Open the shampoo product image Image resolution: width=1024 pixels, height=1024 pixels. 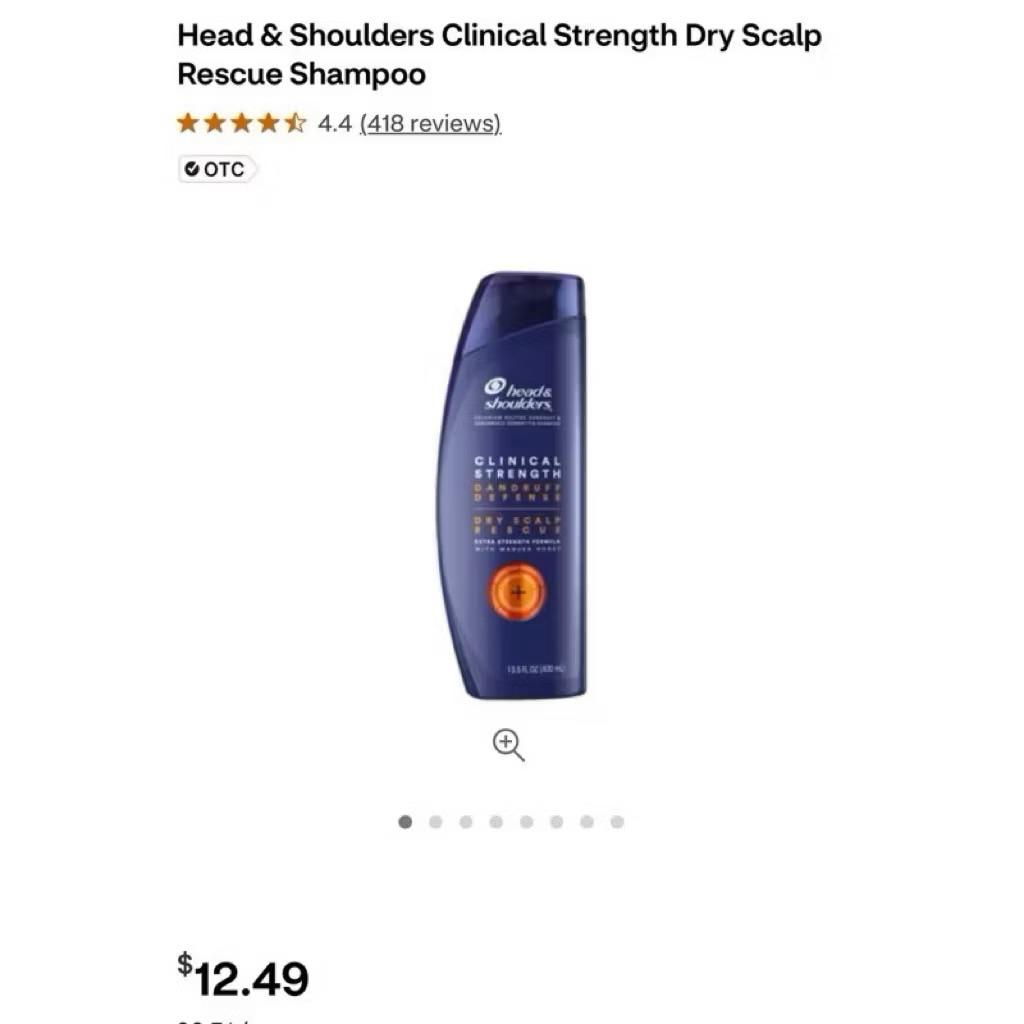point(512,485)
